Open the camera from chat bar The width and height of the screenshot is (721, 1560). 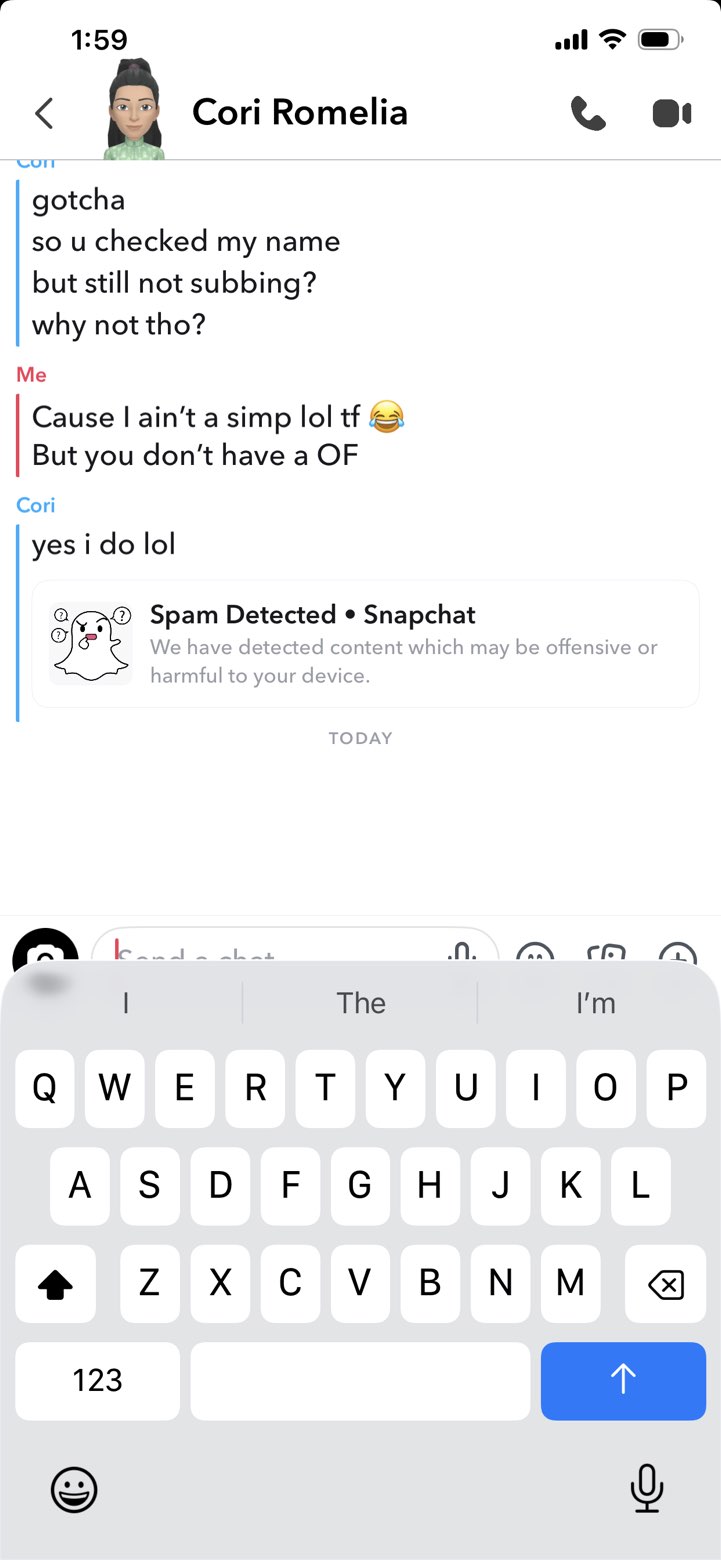(45, 950)
